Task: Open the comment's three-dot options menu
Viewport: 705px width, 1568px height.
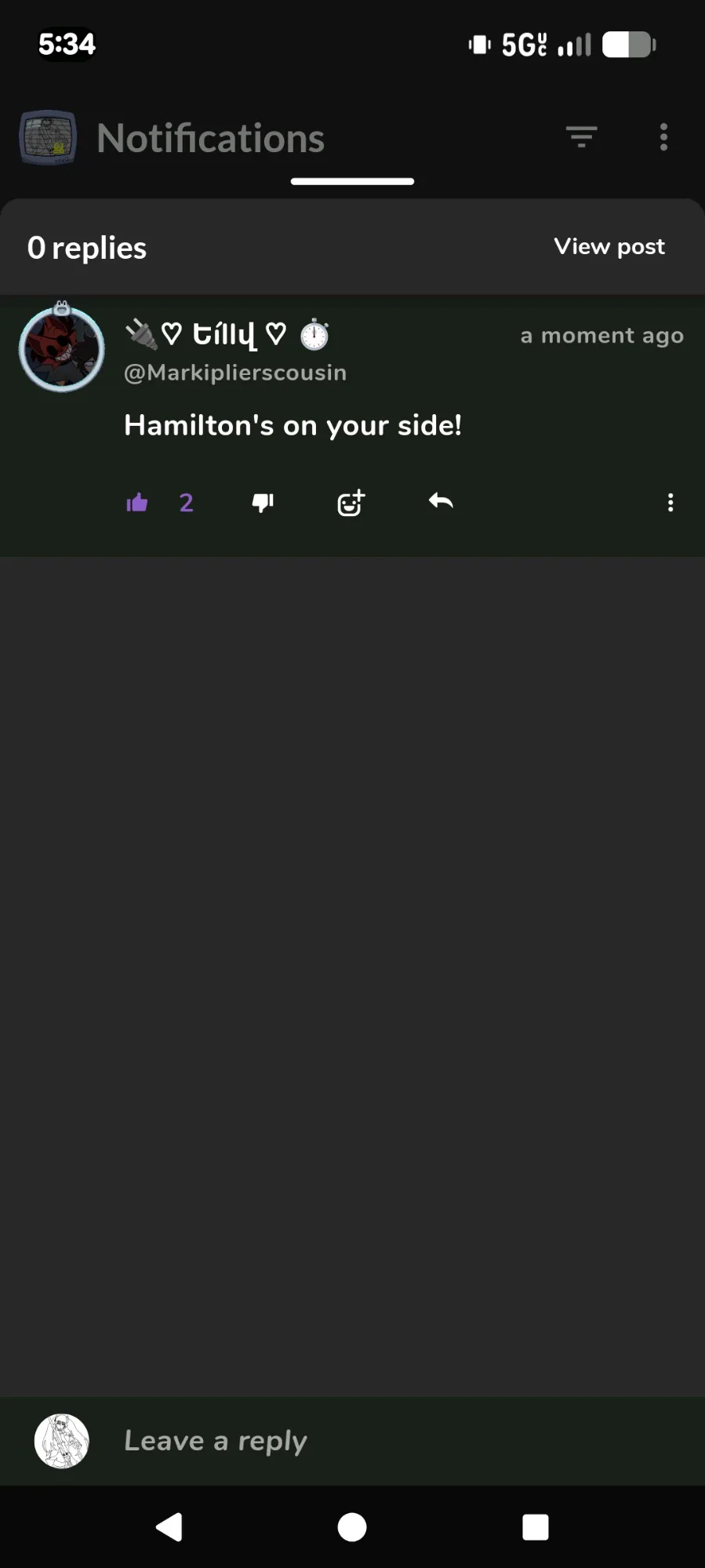Action: (x=670, y=502)
